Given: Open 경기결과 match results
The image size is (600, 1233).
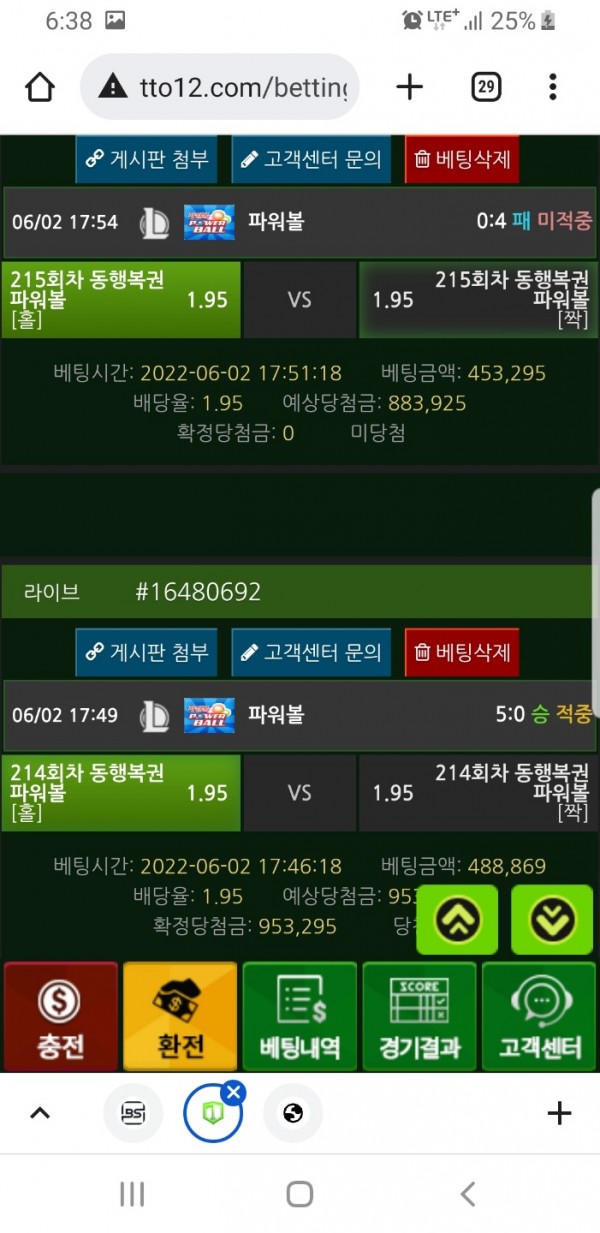Looking at the screenshot, I should tap(420, 1016).
